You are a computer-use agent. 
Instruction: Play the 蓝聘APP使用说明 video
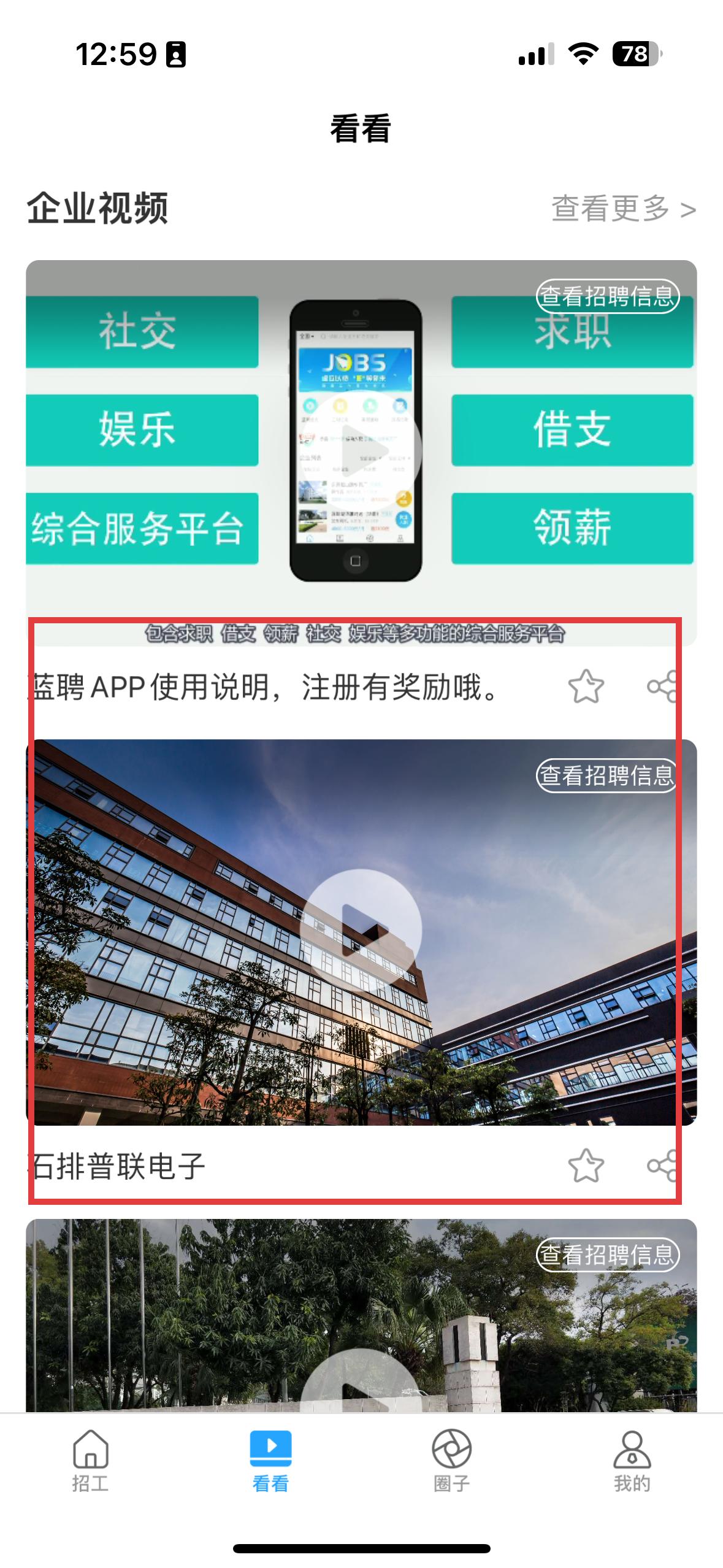coord(361,450)
